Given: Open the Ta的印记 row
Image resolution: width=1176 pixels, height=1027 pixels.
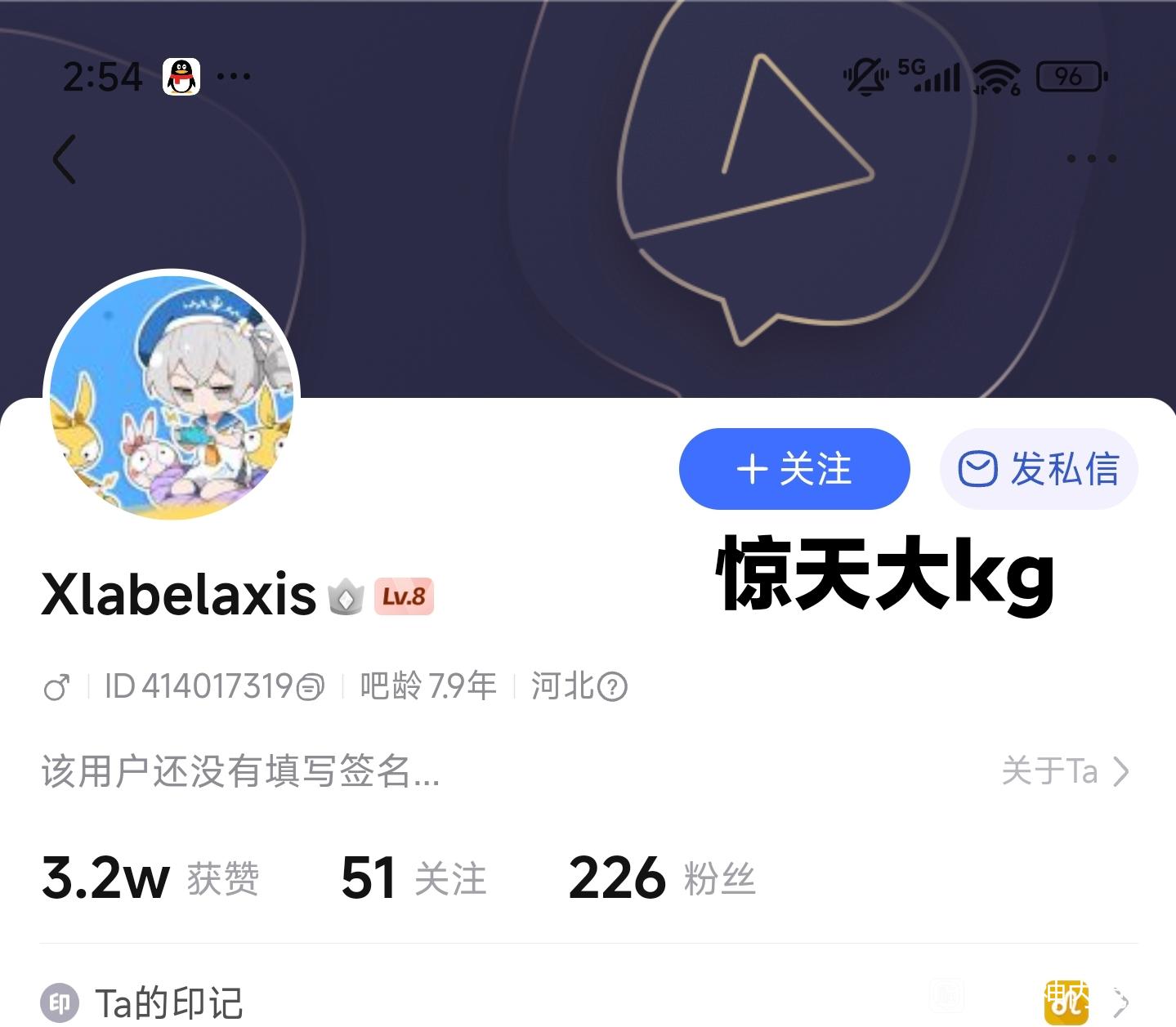Looking at the screenshot, I should point(588,1002).
